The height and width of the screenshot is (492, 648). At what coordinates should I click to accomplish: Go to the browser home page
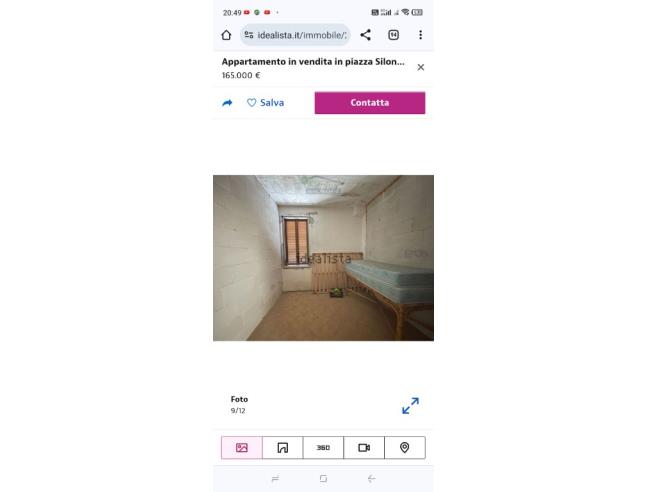pos(226,35)
